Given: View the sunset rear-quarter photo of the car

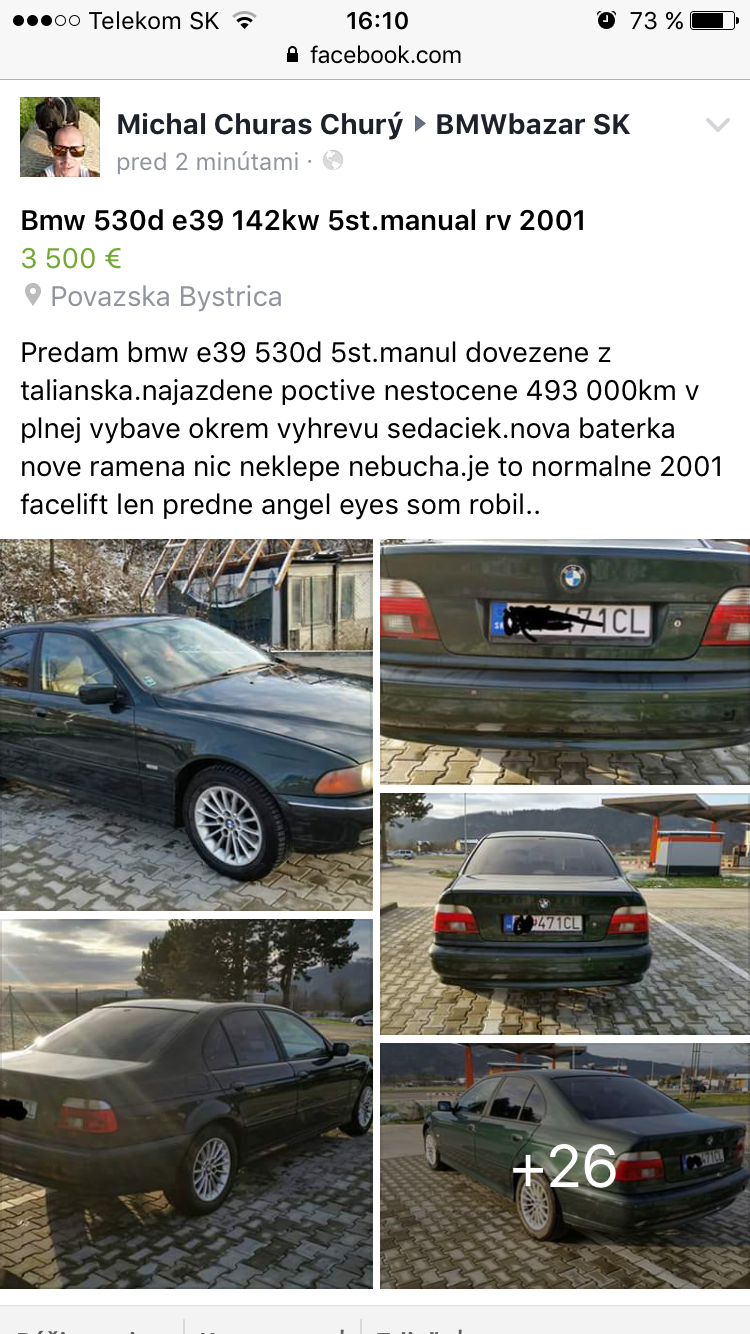Looking at the screenshot, I should click(x=186, y=1103).
